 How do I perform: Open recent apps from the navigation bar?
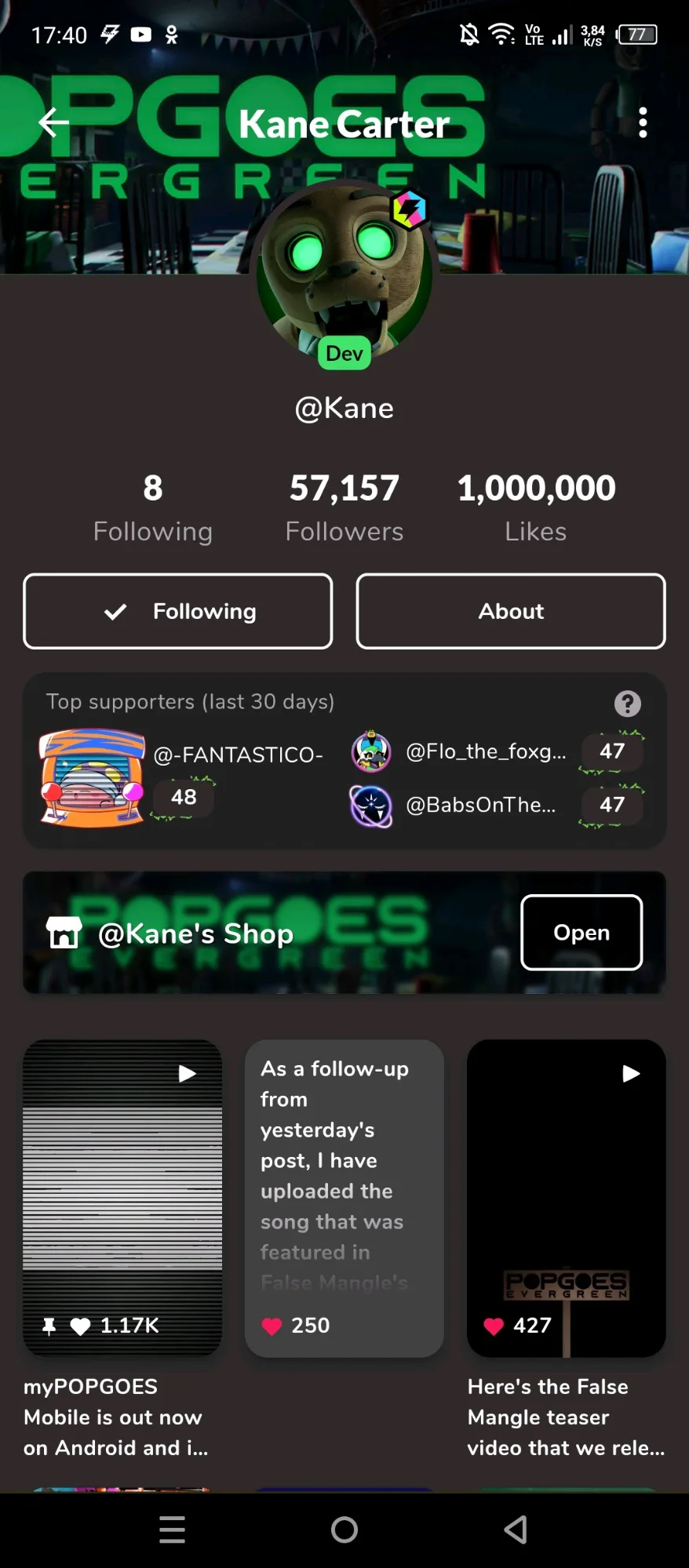click(x=172, y=1529)
